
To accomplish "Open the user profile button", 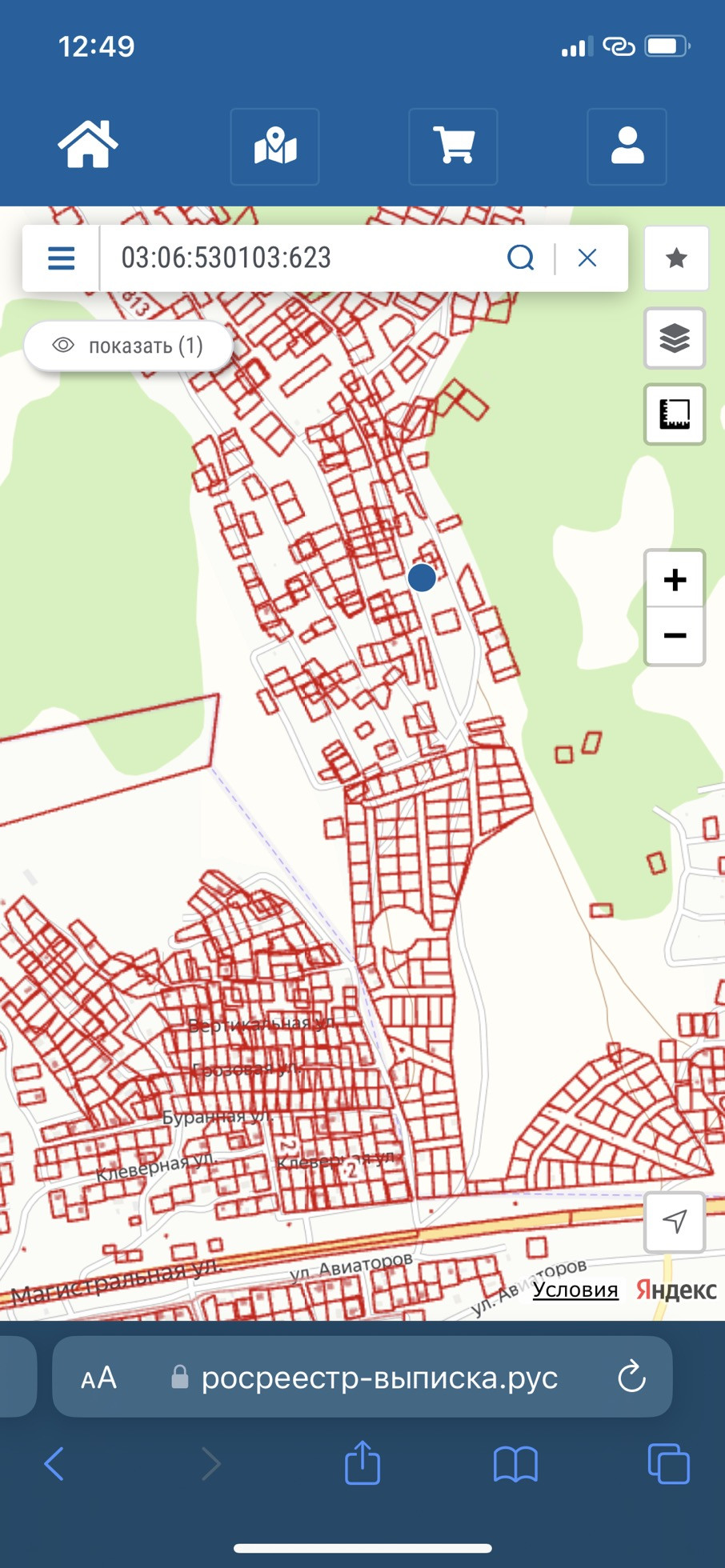I will [x=627, y=146].
